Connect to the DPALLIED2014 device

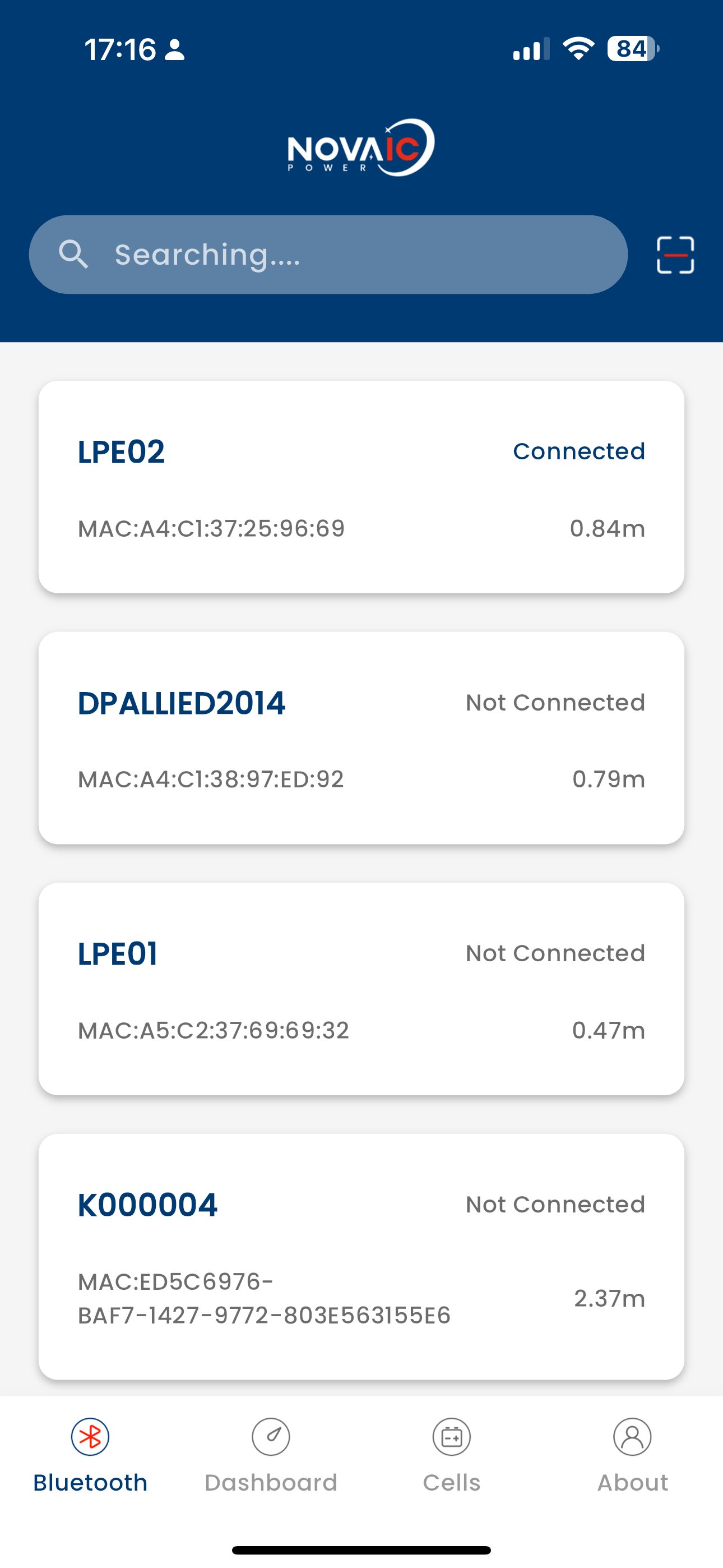[x=361, y=738]
